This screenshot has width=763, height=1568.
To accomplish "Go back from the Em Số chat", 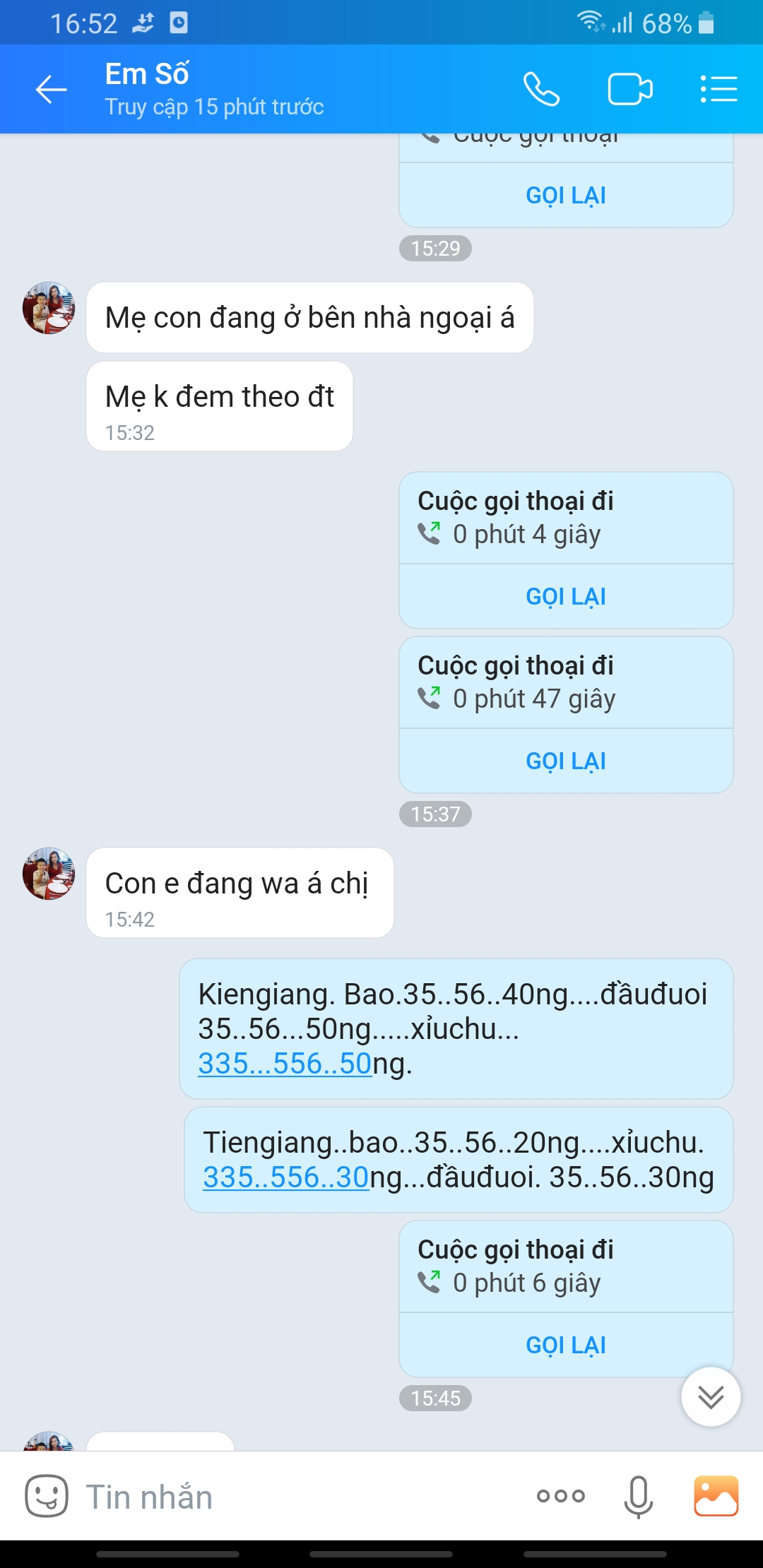I will [x=51, y=90].
